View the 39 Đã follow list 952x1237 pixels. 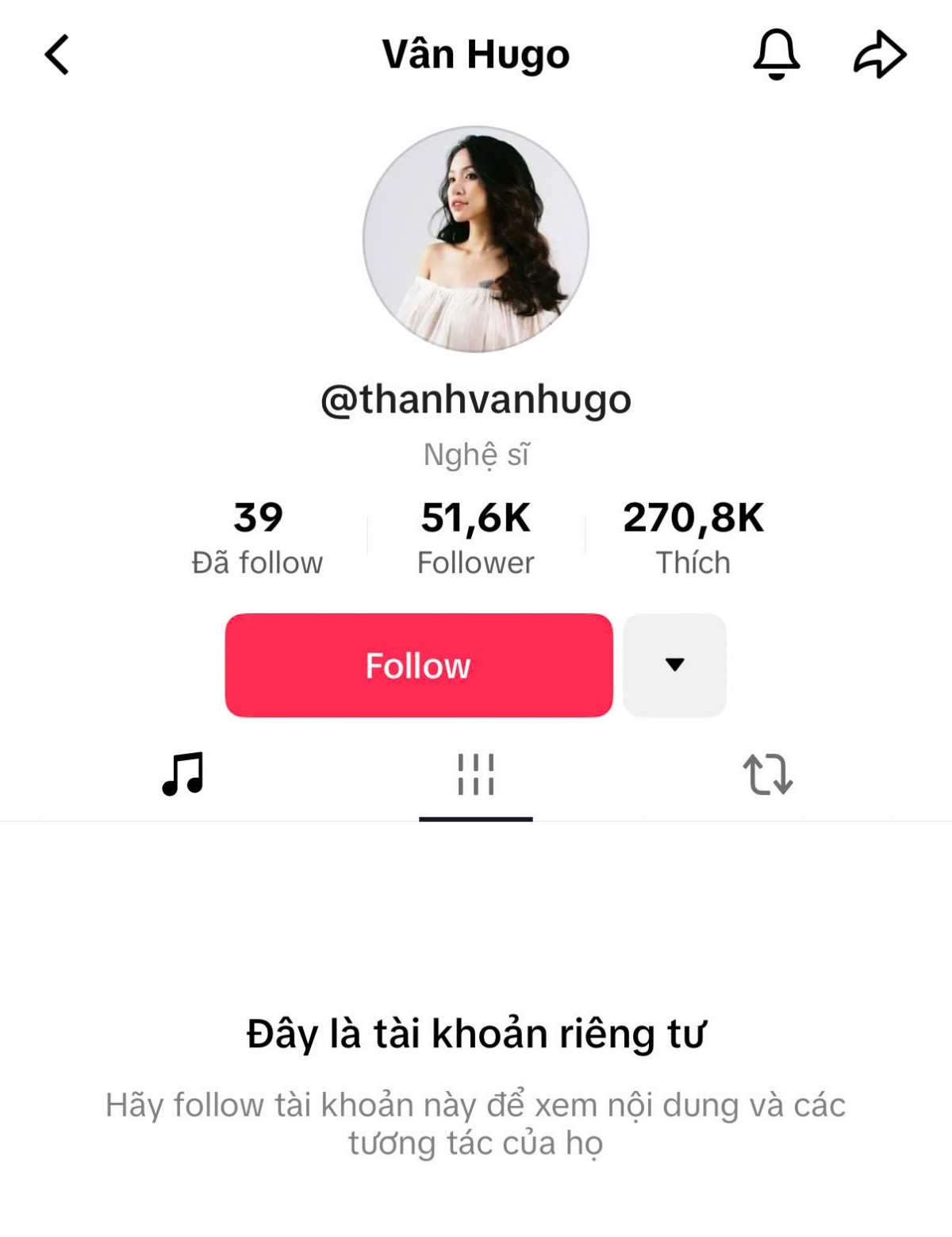pos(258,538)
